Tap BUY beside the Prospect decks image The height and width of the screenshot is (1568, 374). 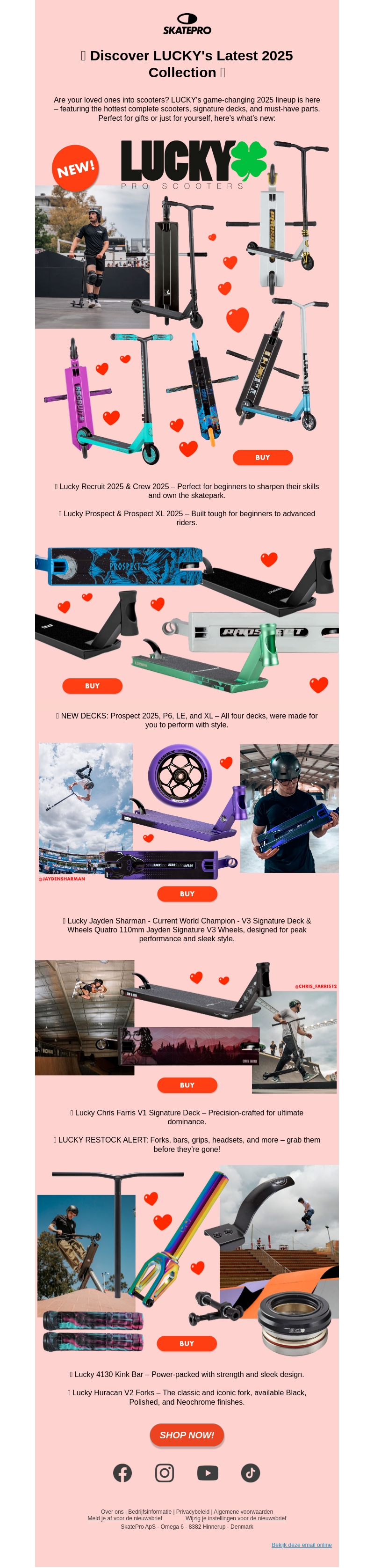92,685
